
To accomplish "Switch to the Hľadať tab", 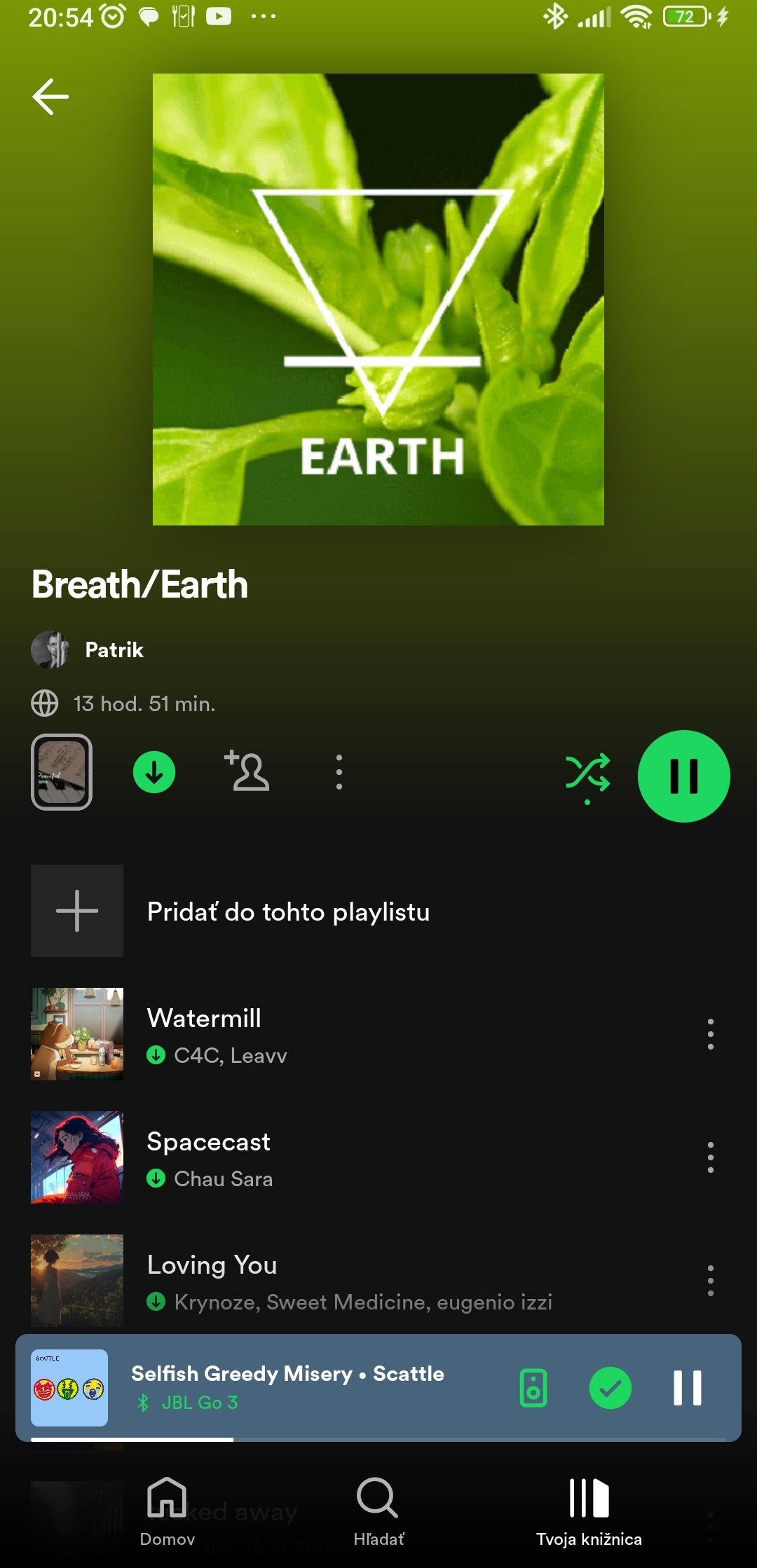I will [x=378, y=1517].
